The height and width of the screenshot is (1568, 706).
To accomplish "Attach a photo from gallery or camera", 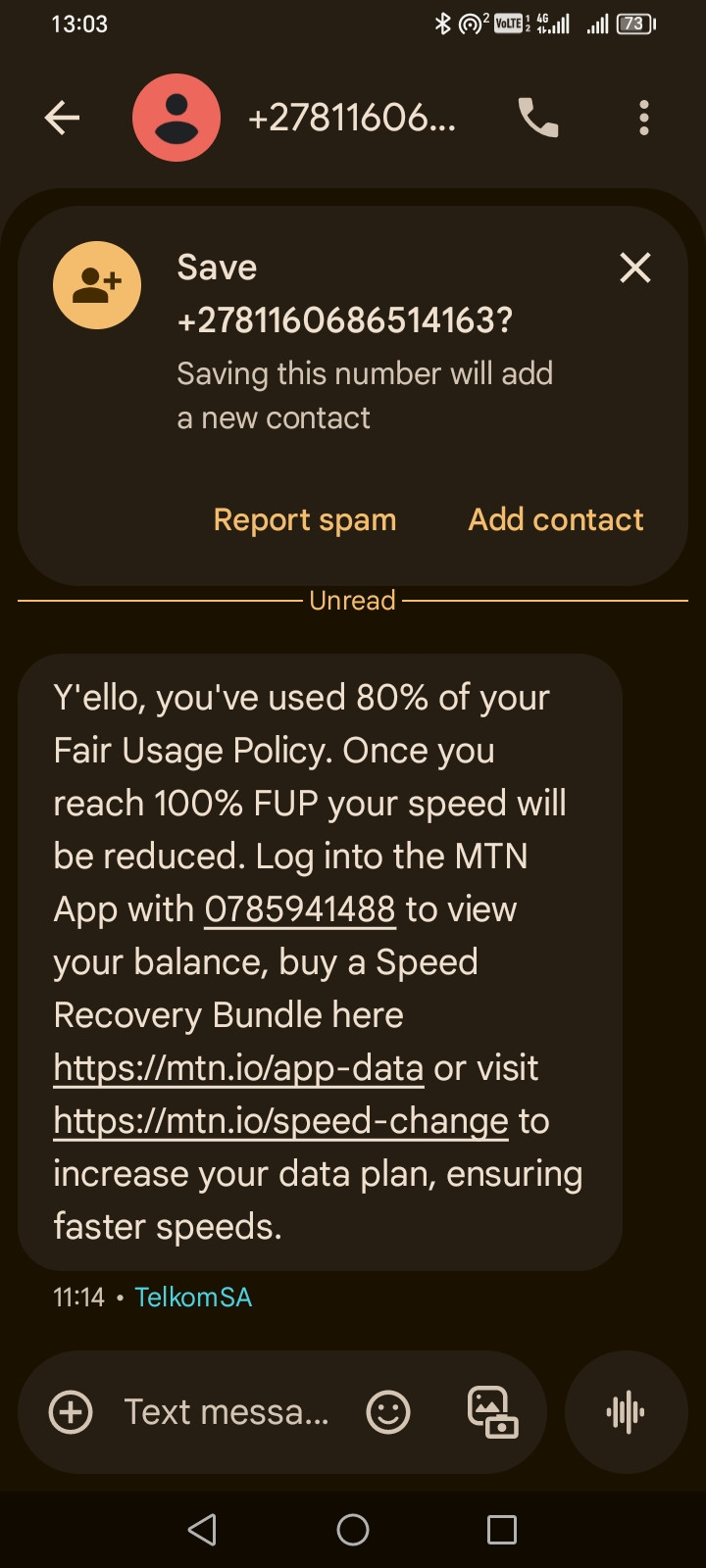I will [492, 1412].
